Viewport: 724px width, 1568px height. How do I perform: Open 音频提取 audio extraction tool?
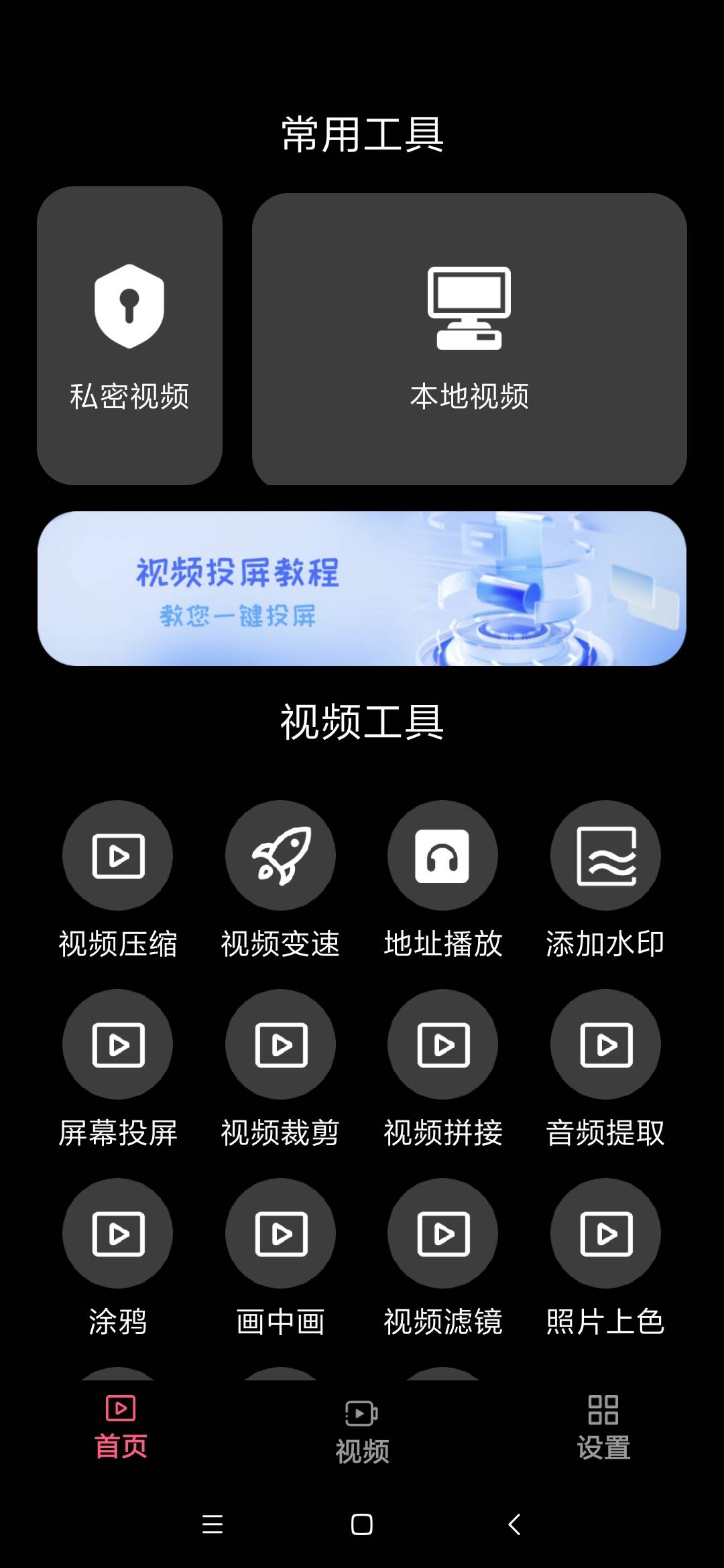point(605,1045)
